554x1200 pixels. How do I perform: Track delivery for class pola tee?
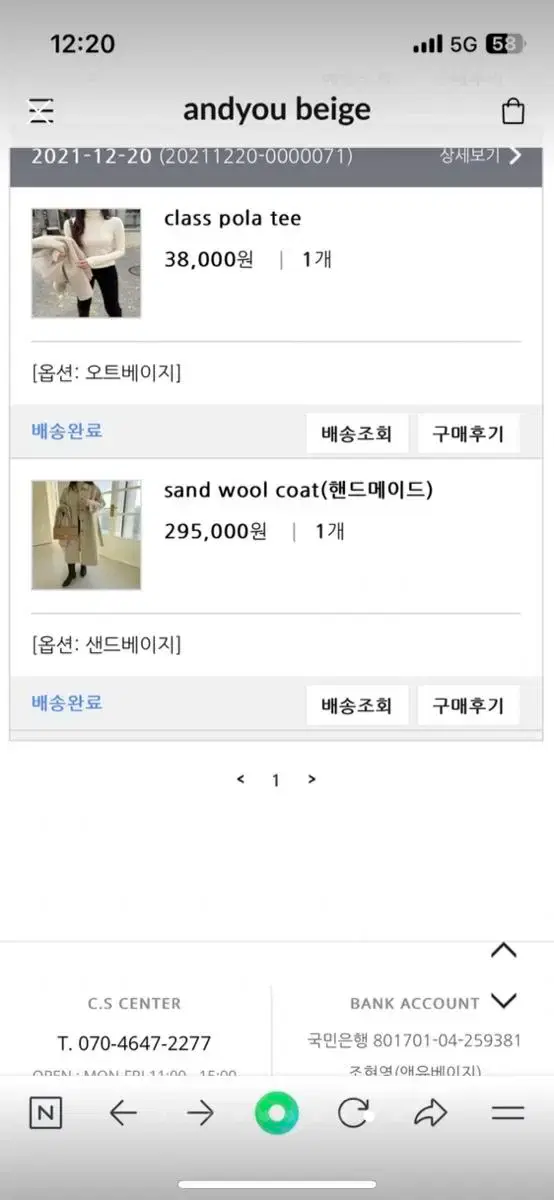[357, 434]
